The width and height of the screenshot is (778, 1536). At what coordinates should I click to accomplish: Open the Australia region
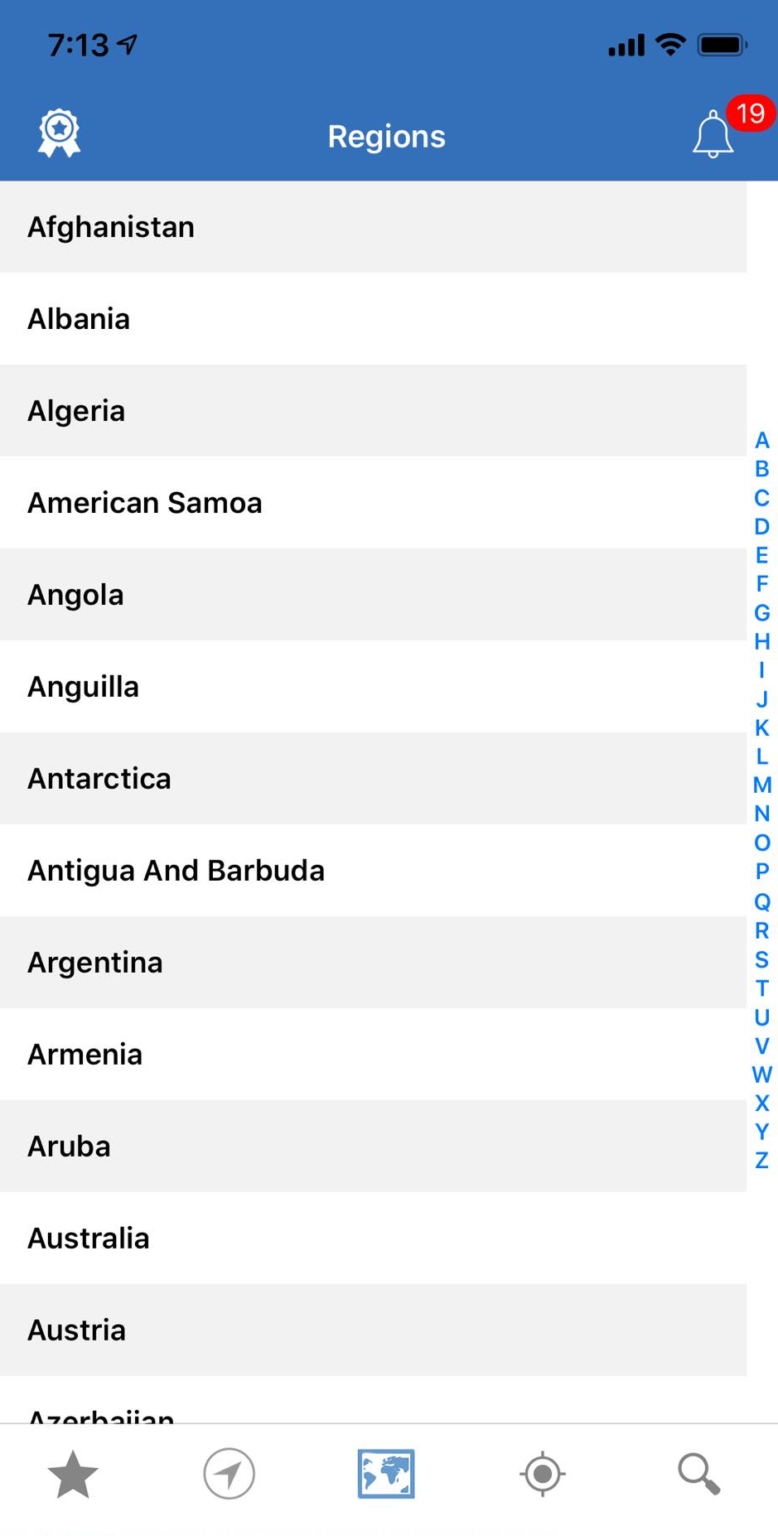[372, 1239]
